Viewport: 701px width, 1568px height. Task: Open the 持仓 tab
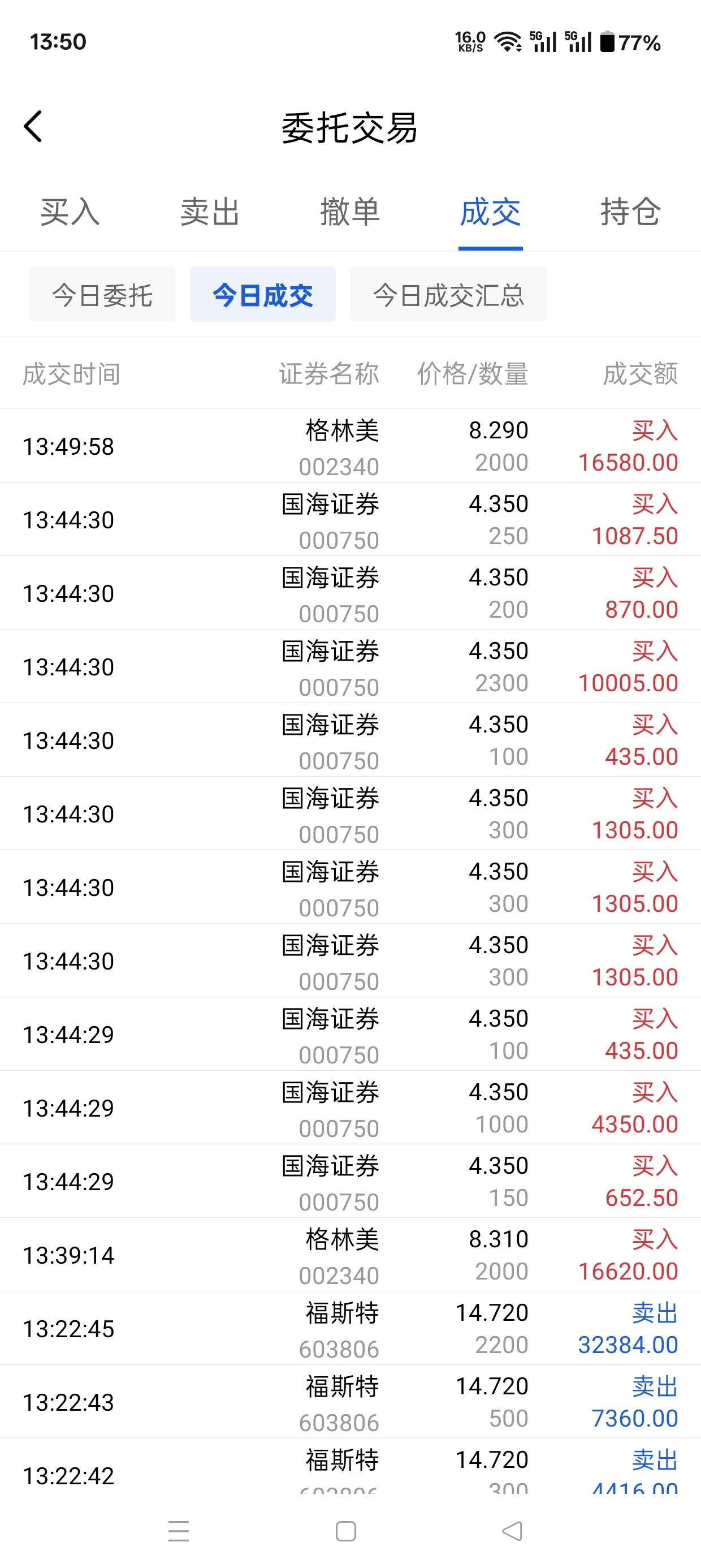(x=630, y=213)
